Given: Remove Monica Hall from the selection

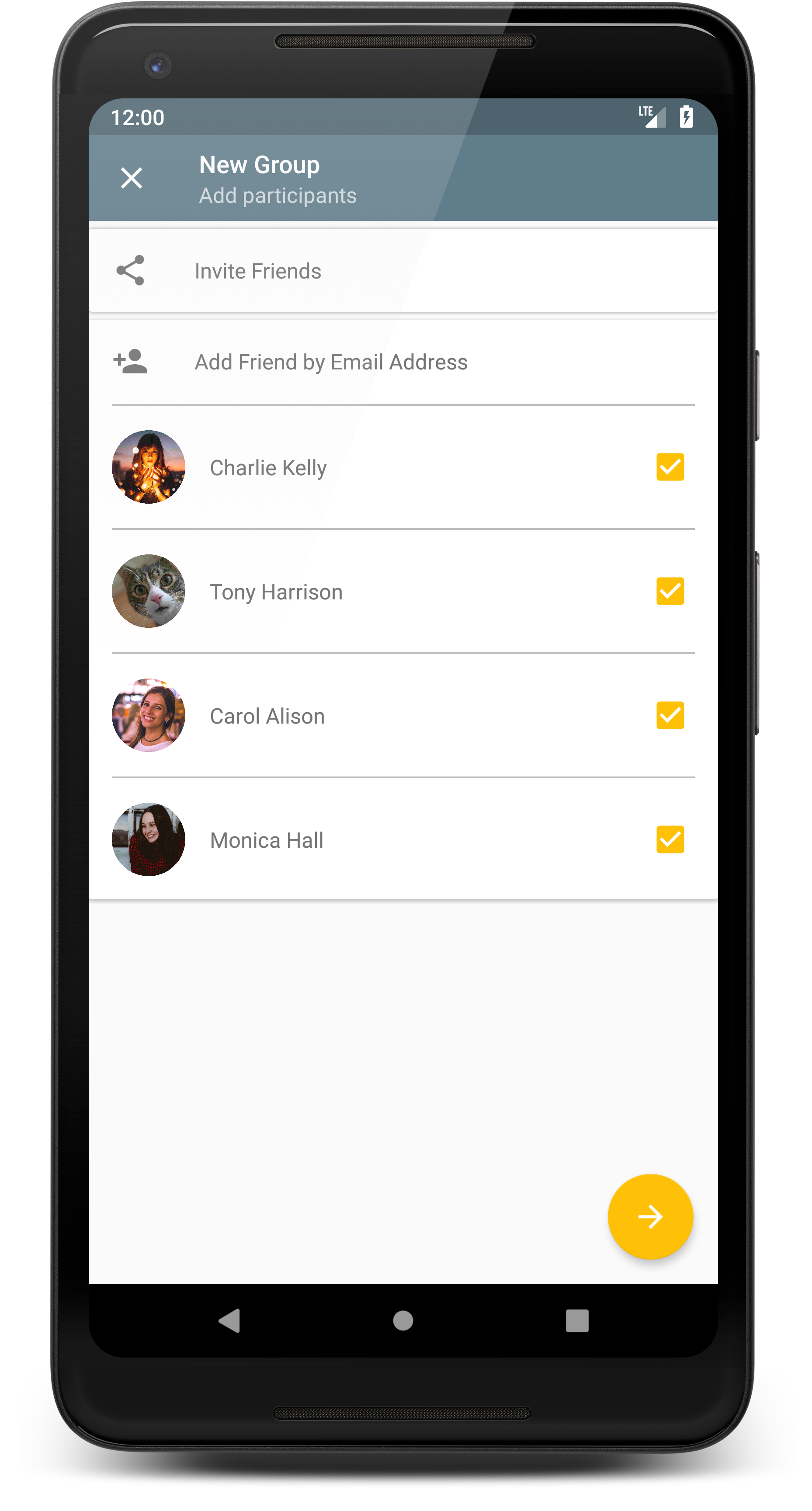Looking at the screenshot, I should pos(670,839).
